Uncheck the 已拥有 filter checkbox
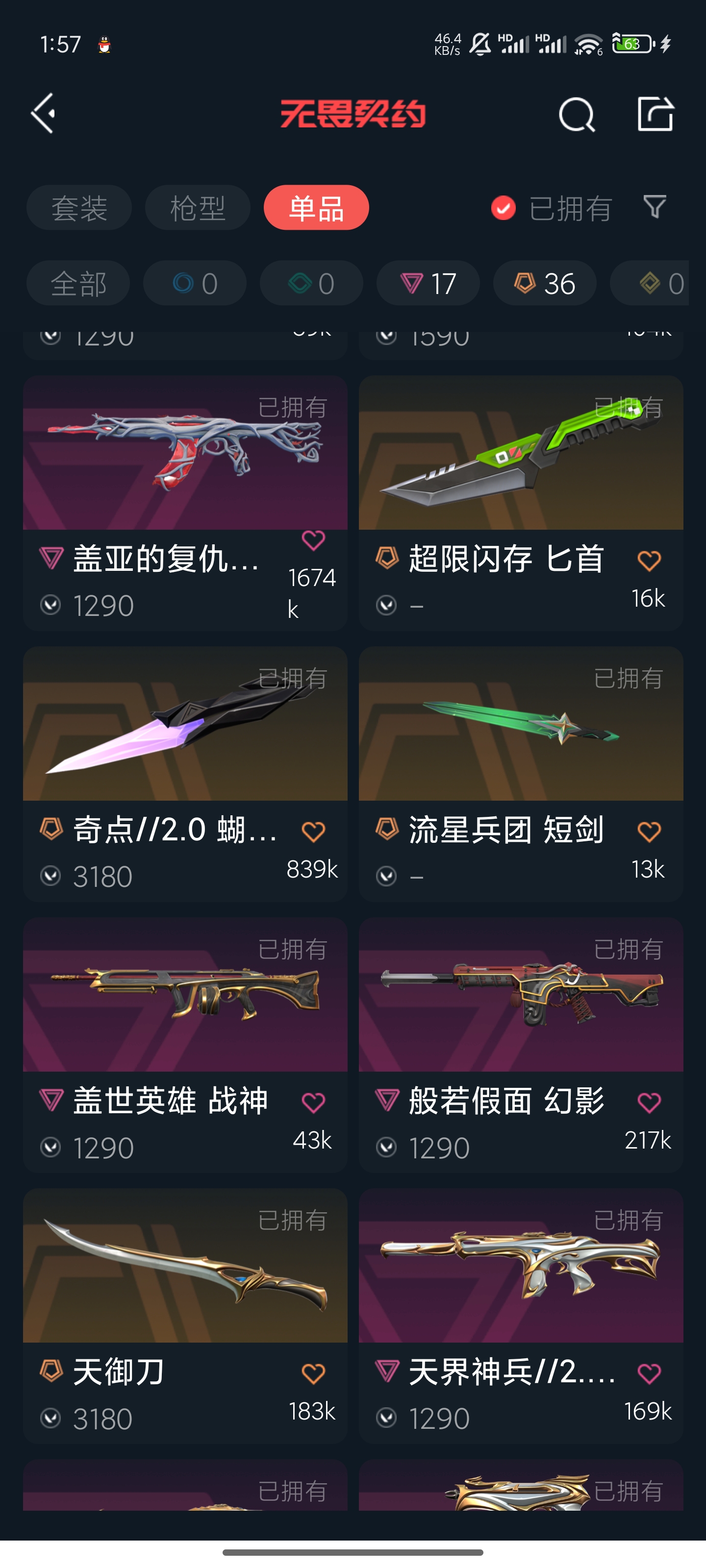 click(x=503, y=208)
